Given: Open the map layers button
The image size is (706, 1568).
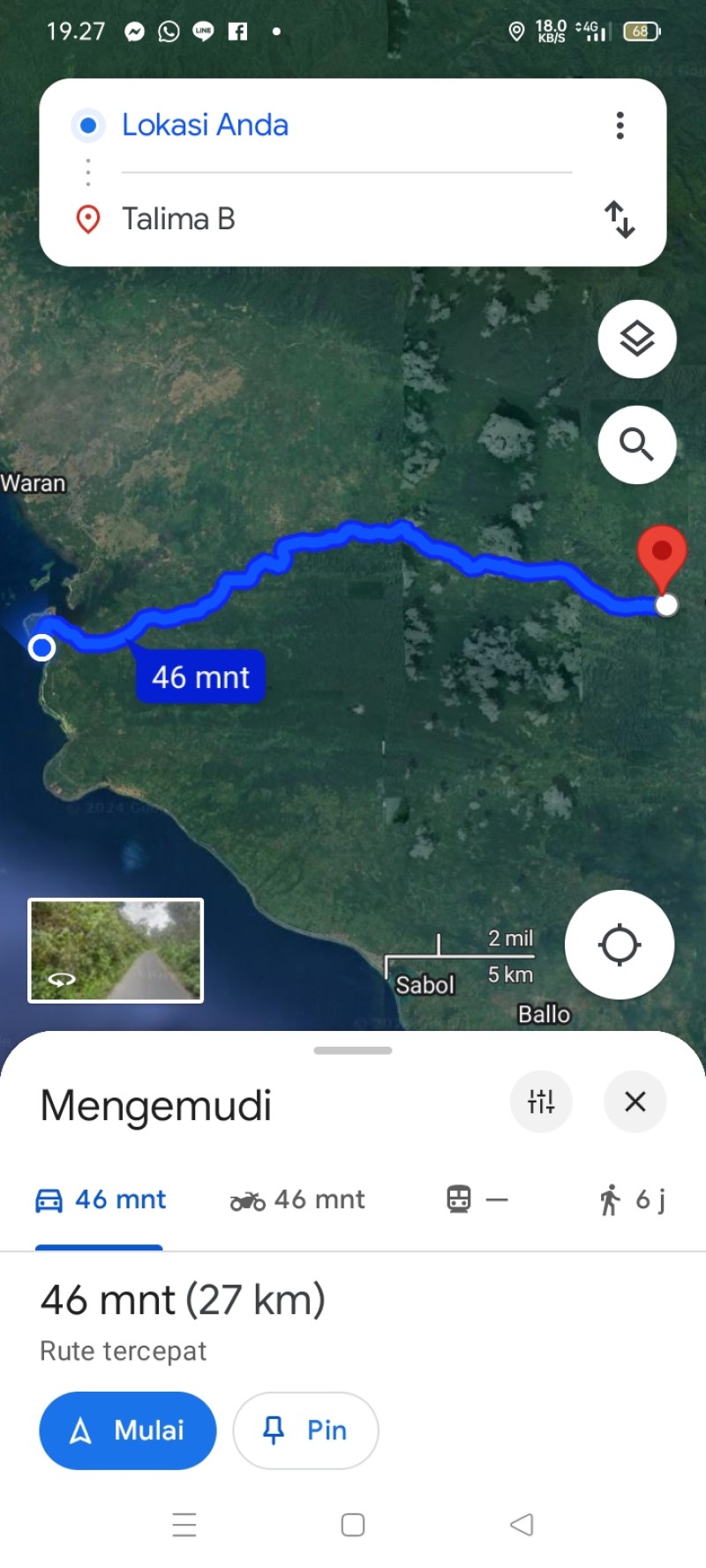Looking at the screenshot, I should point(637,339).
